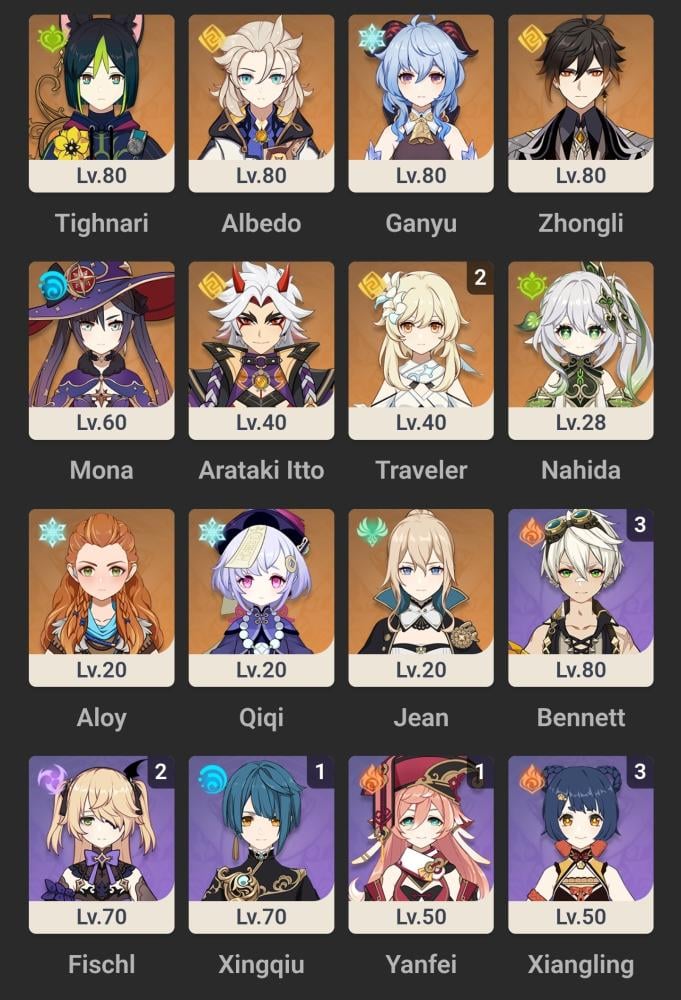Image resolution: width=681 pixels, height=1000 pixels.
Task: Open Arataki Itto's card
Action: pyautogui.click(x=261, y=350)
